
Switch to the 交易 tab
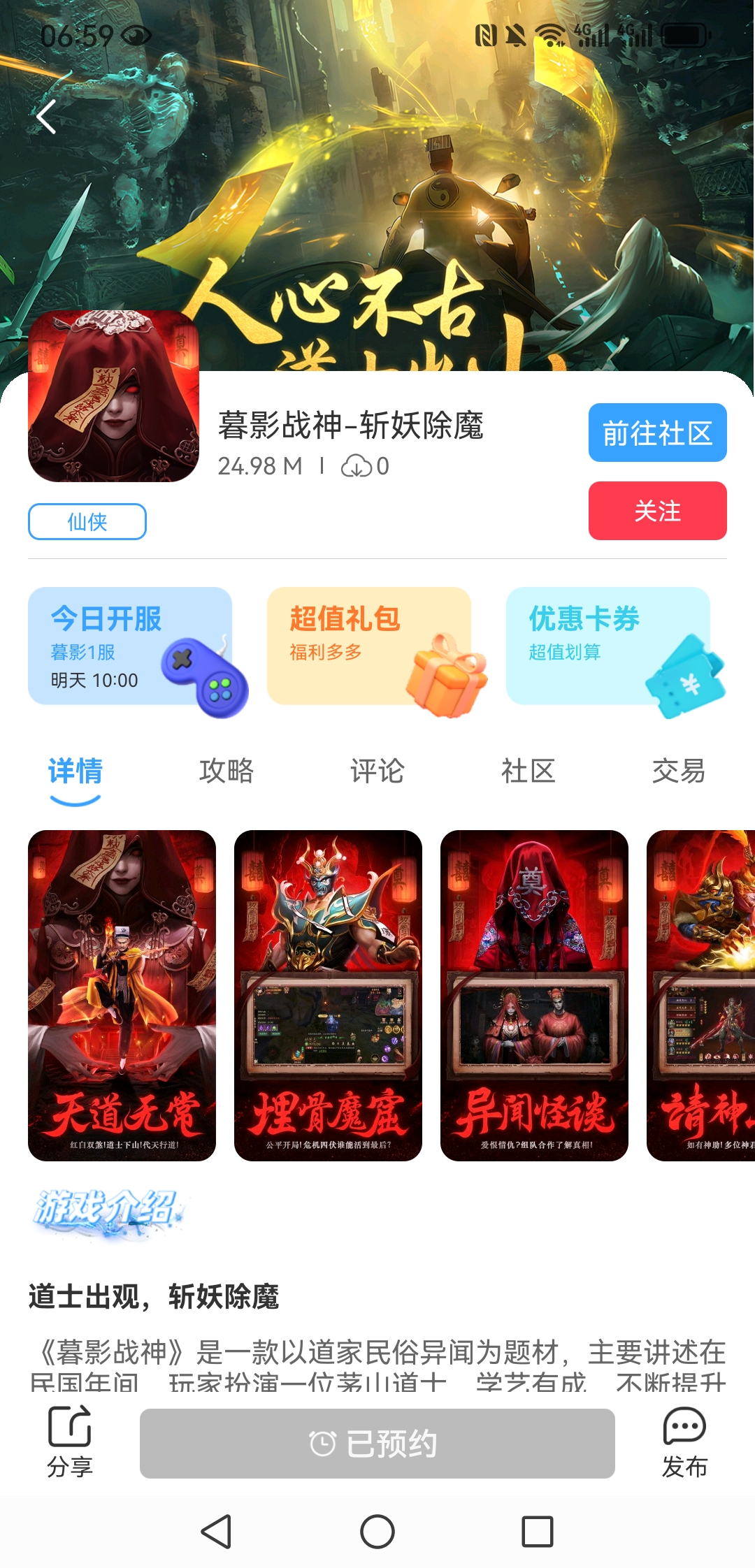coord(678,771)
